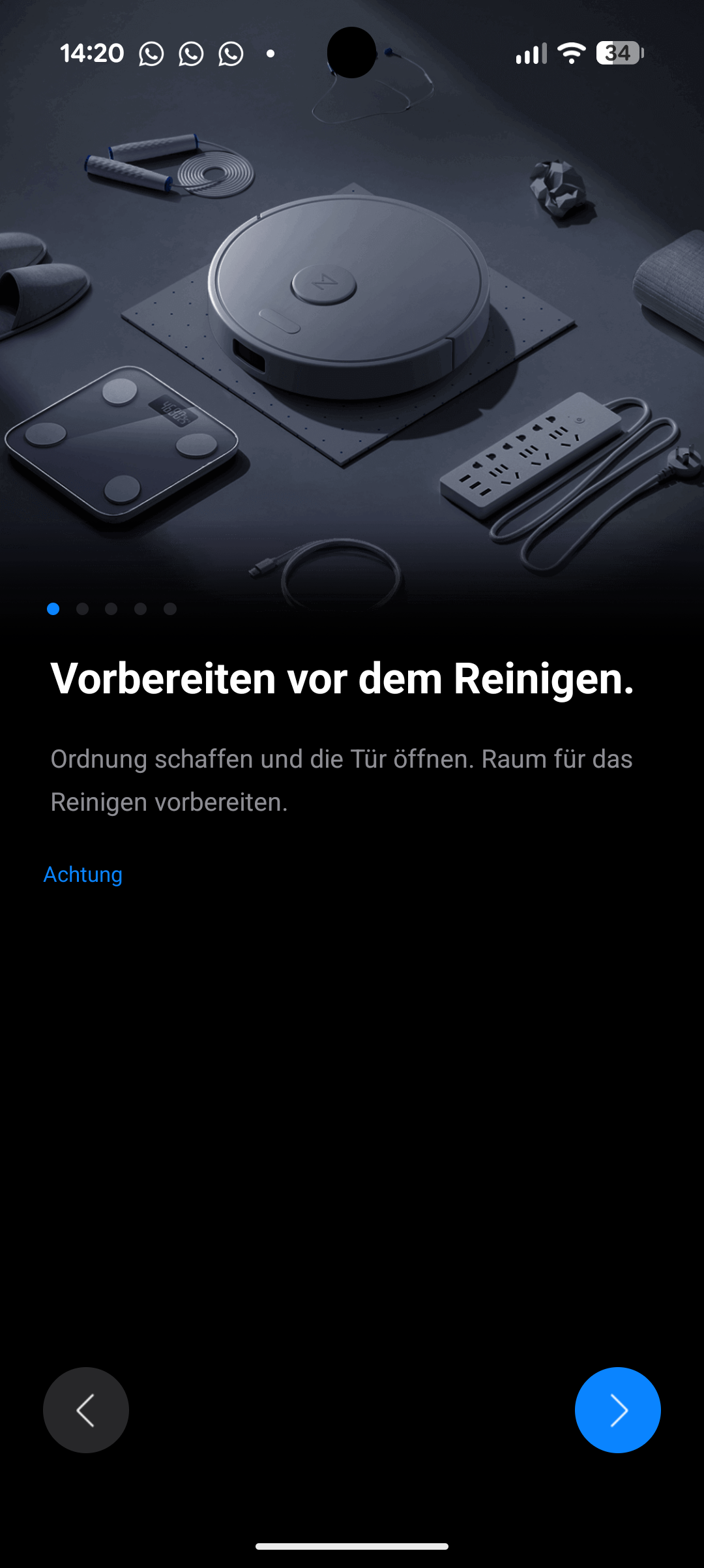
Task: Open the Achtung notice link
Action: [83, 874]
